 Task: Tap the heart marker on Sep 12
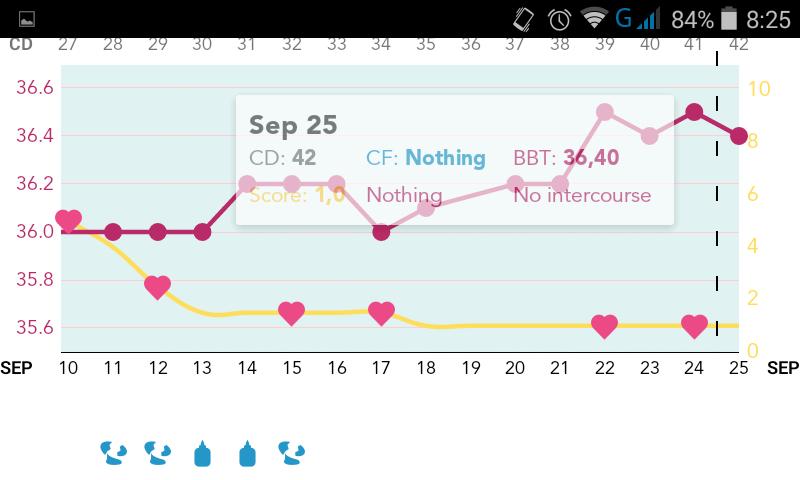[x=158, y=287]
